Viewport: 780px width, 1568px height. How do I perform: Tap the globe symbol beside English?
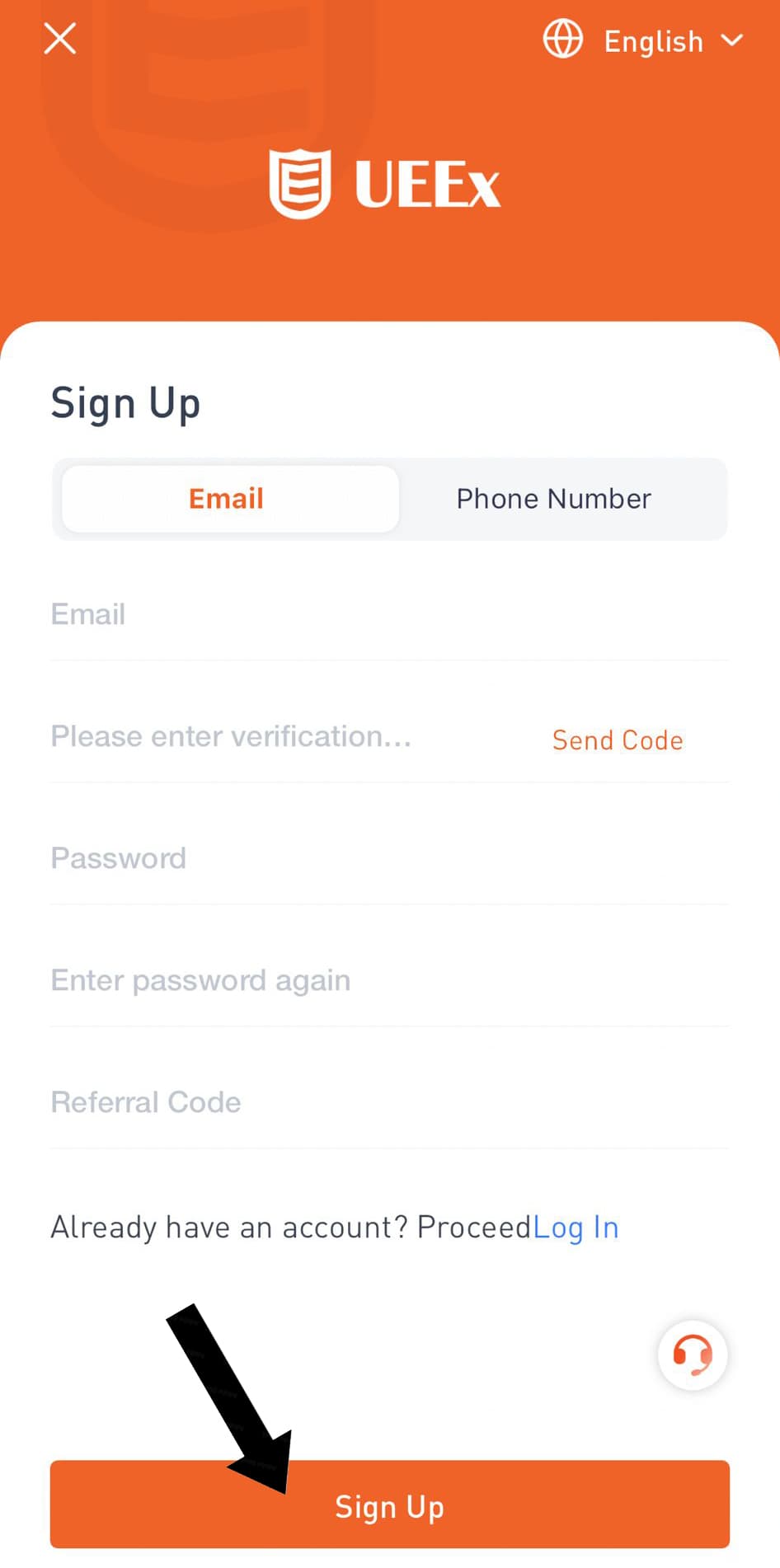tap(563, 39)
